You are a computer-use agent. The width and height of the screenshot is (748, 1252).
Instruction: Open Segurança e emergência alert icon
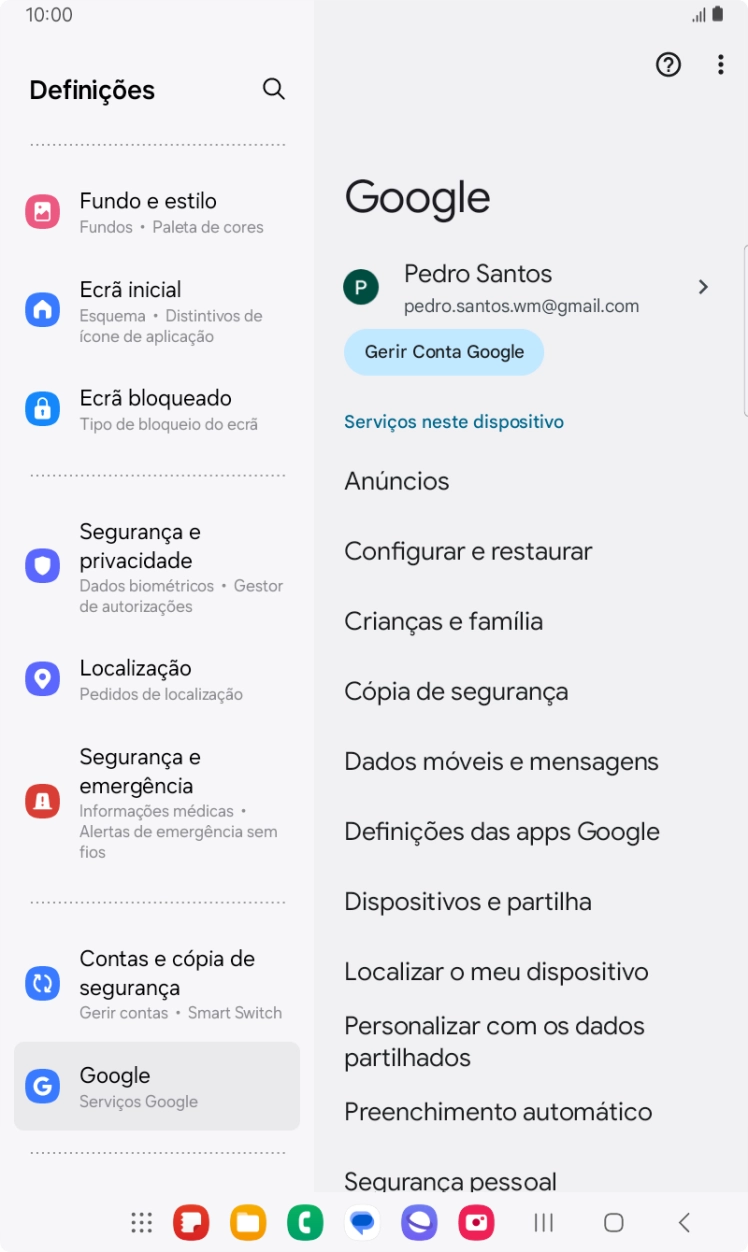point(42,800)
